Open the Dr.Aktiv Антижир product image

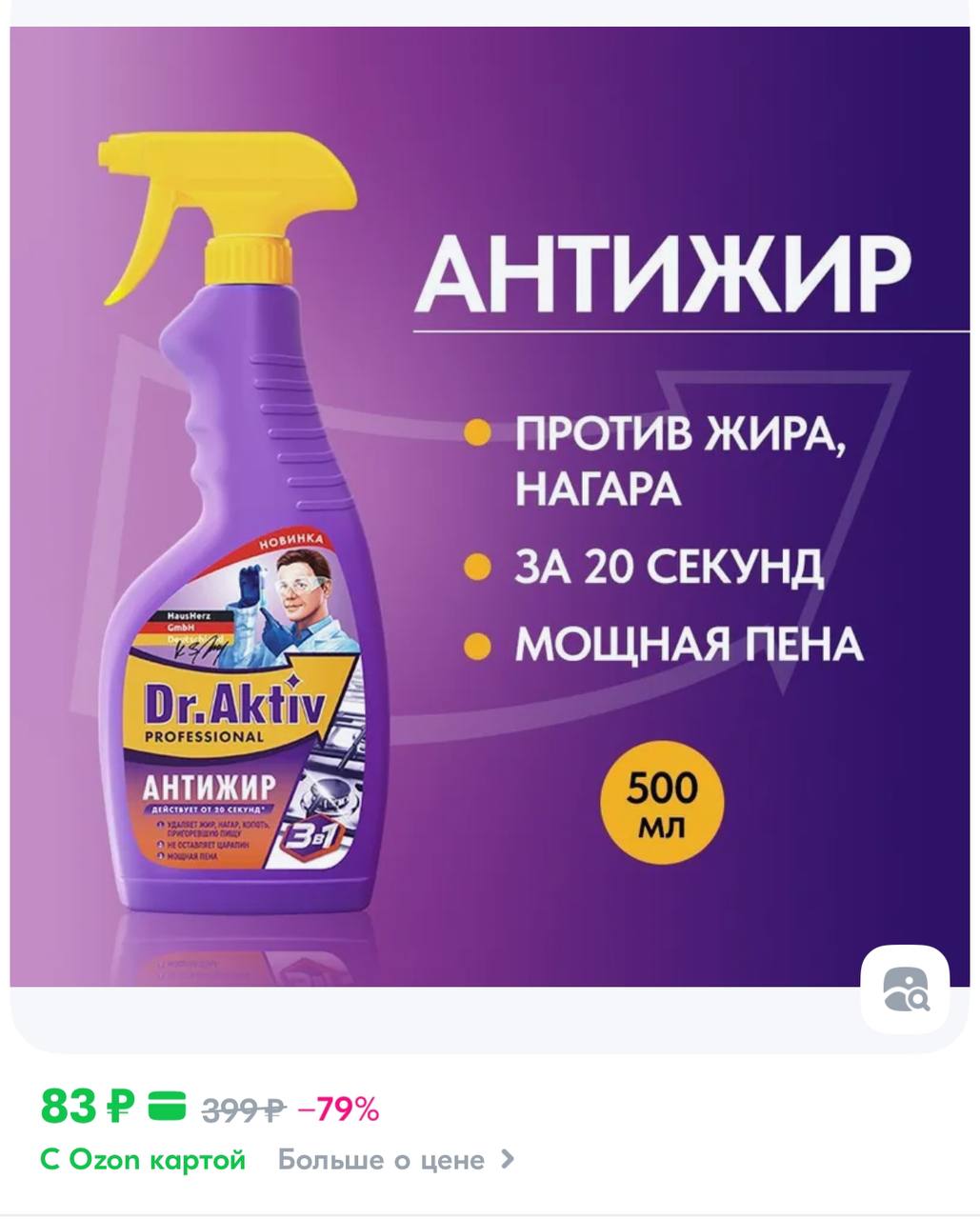click(x=490, y=505)
